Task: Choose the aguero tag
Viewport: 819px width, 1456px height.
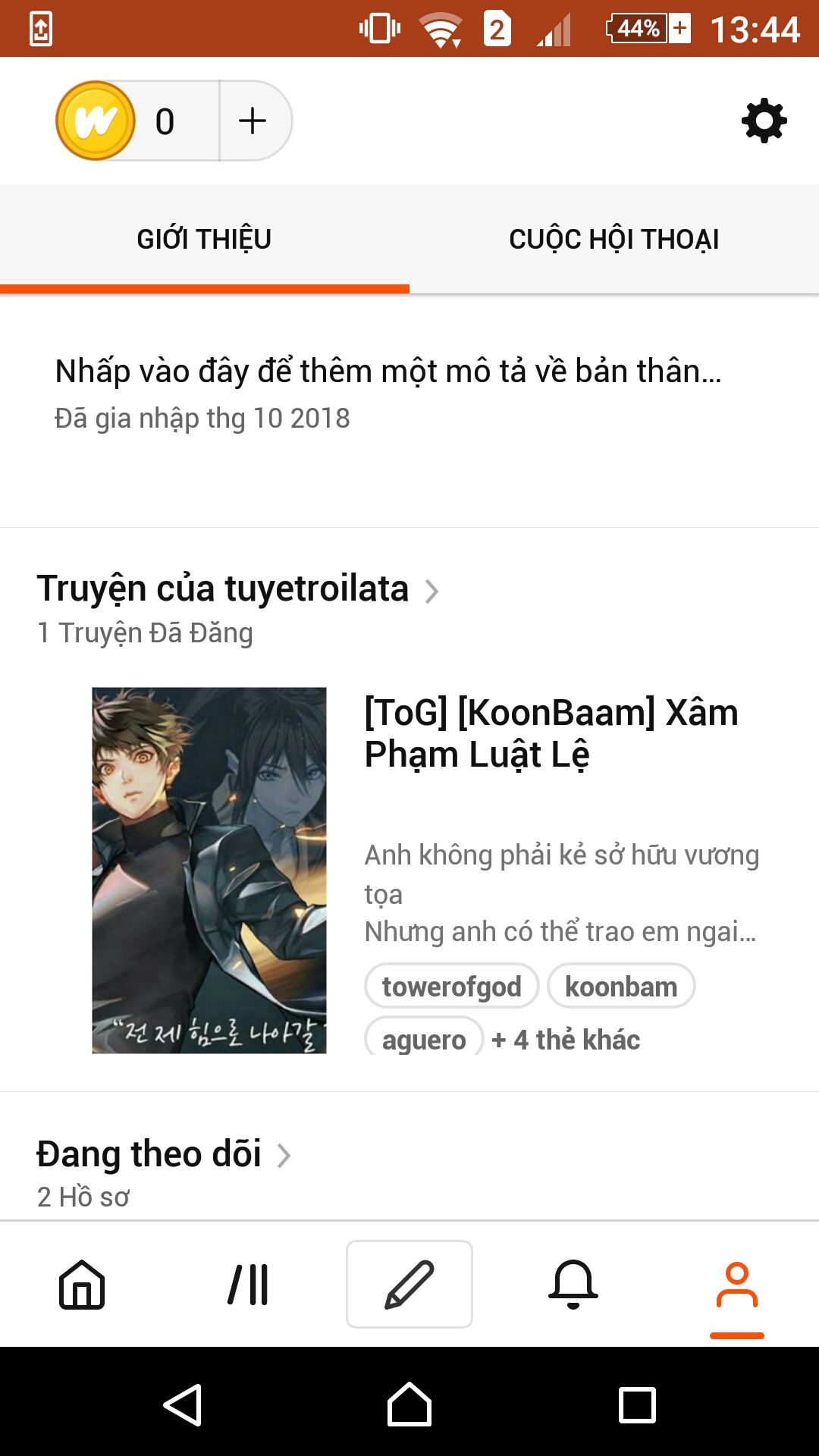Action: point(423,1039)
